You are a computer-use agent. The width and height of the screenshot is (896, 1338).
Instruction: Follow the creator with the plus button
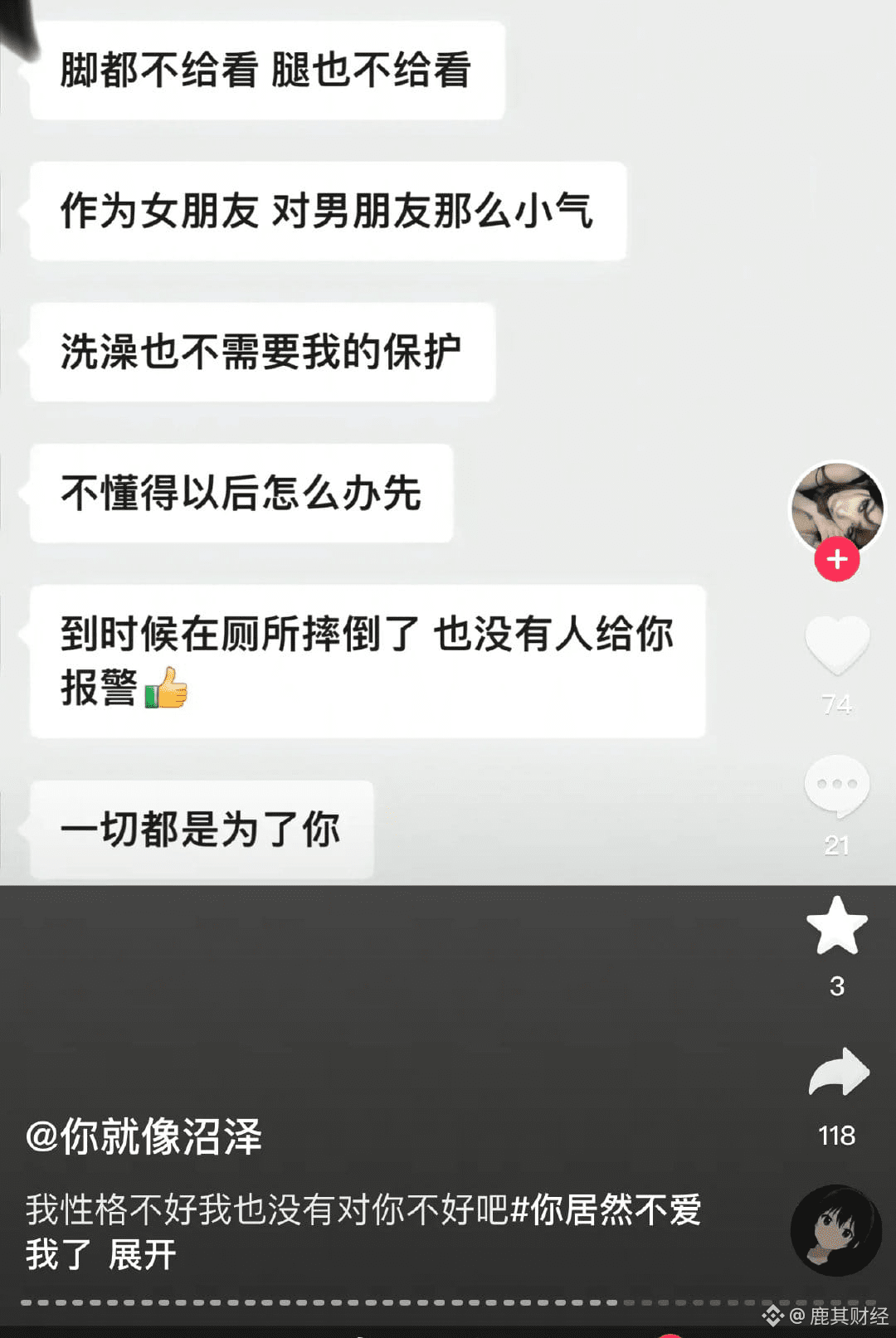pos(836,560)
